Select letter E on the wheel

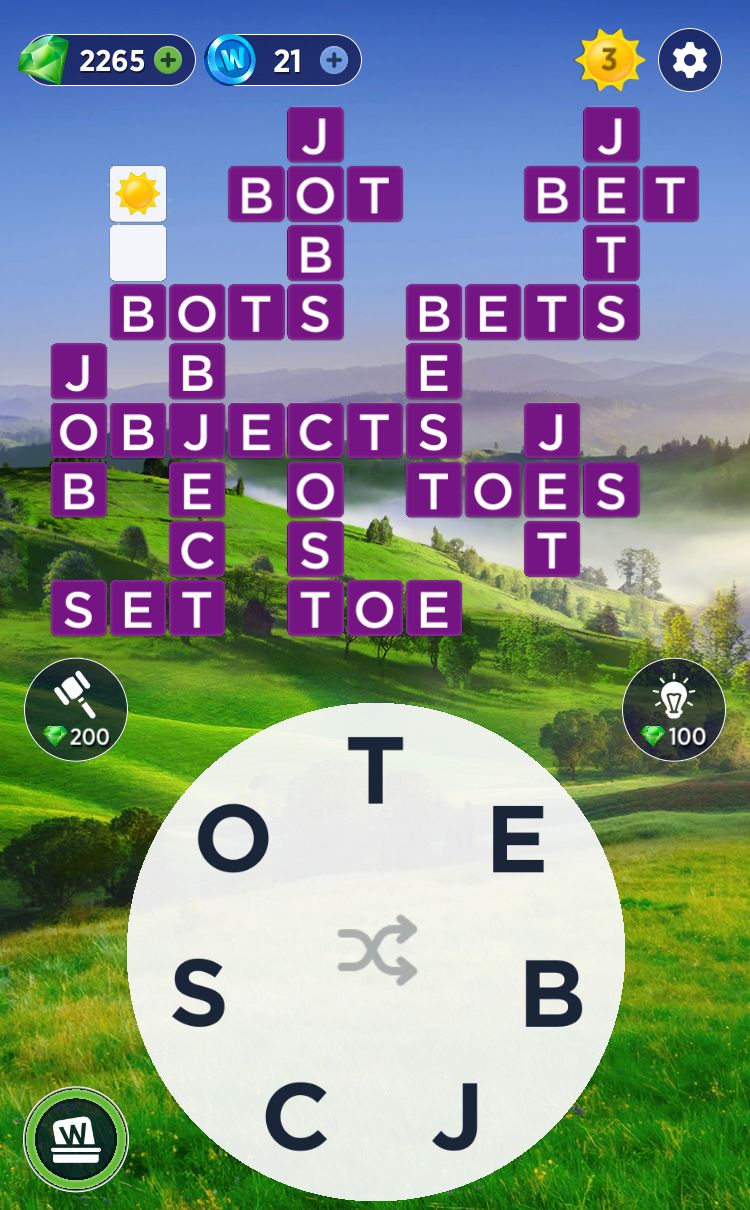click(x=517, y=840)
